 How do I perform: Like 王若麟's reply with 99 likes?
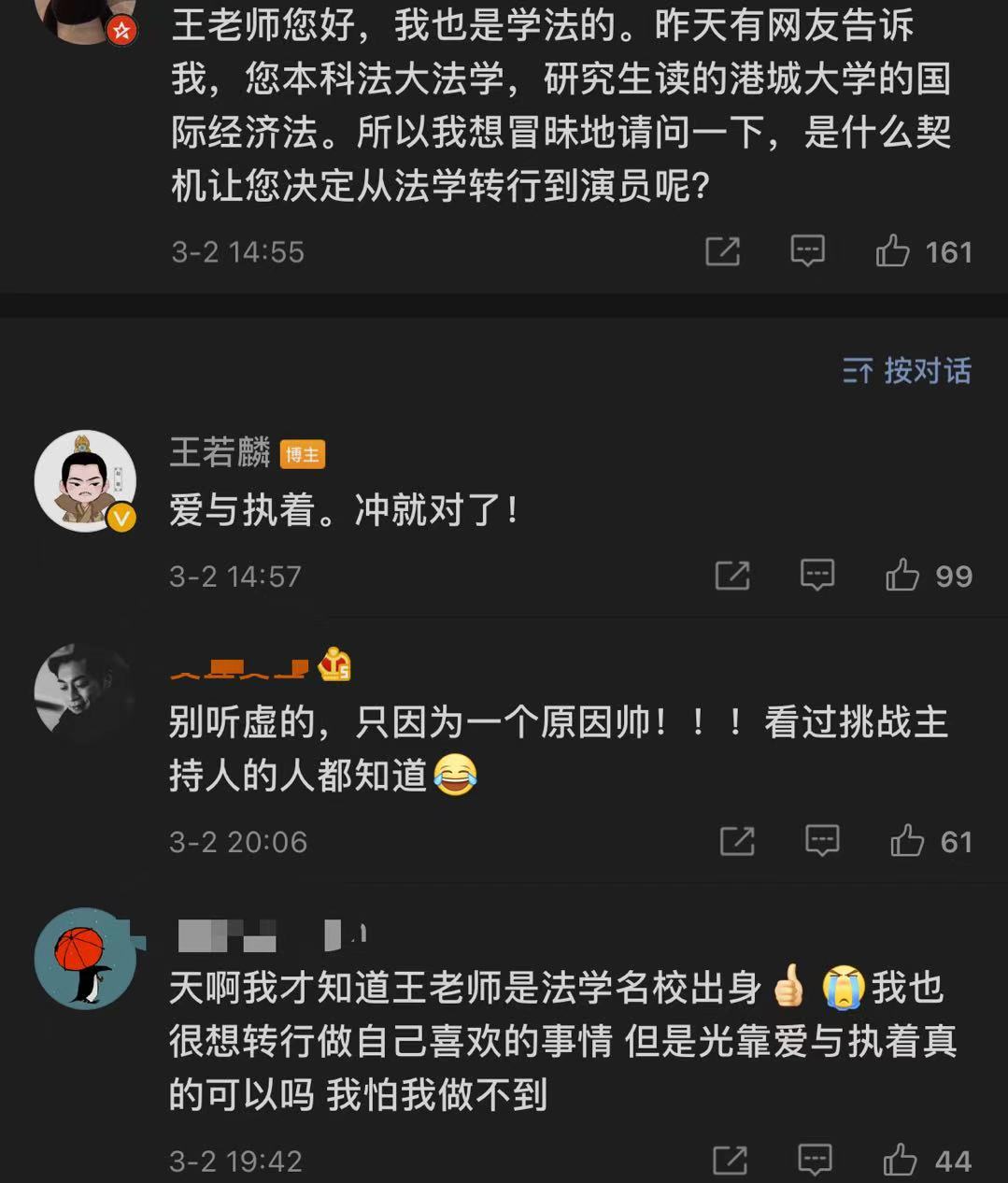[902, 576]
